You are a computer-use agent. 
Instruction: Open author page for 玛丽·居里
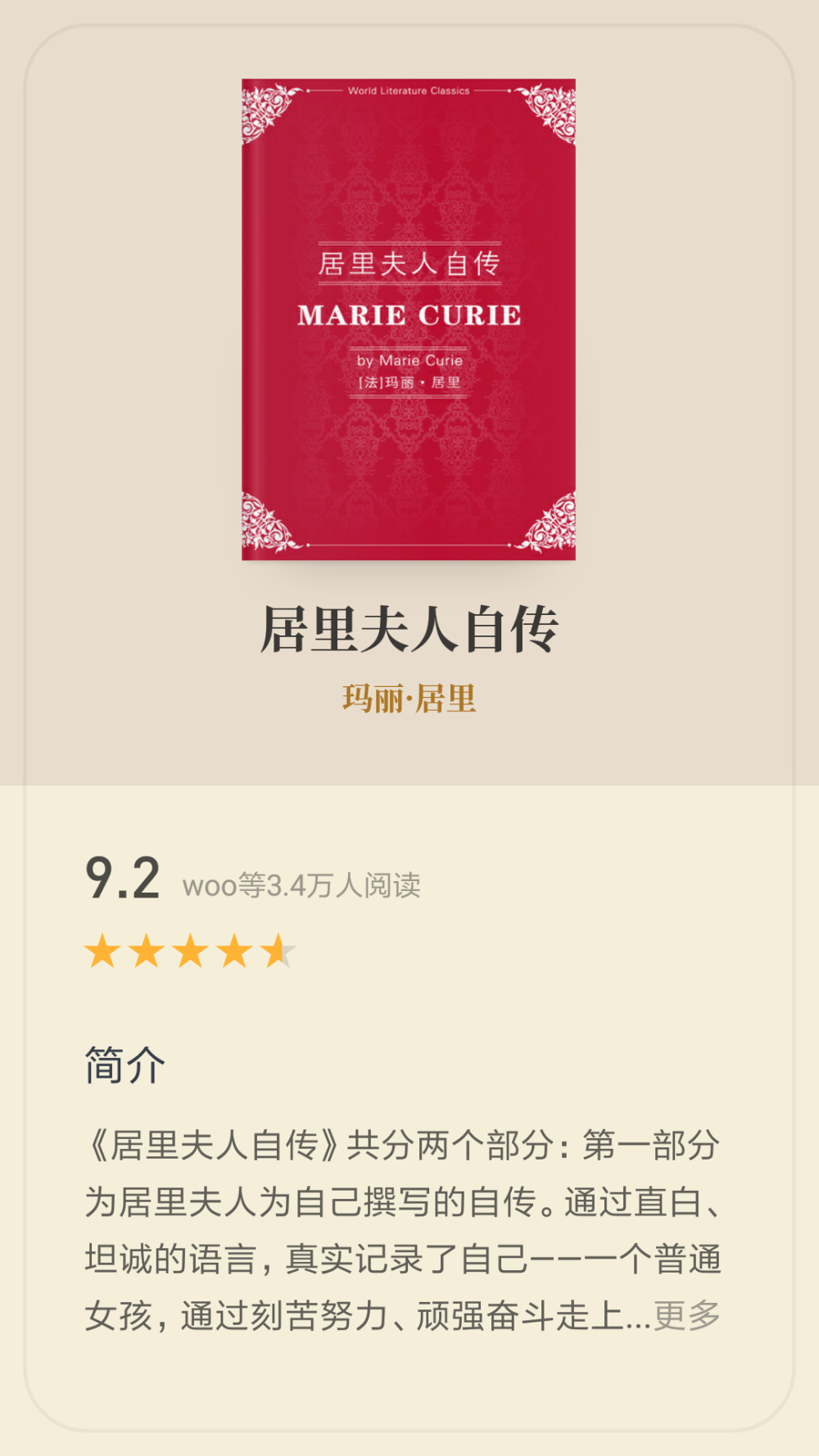point(409,699)
